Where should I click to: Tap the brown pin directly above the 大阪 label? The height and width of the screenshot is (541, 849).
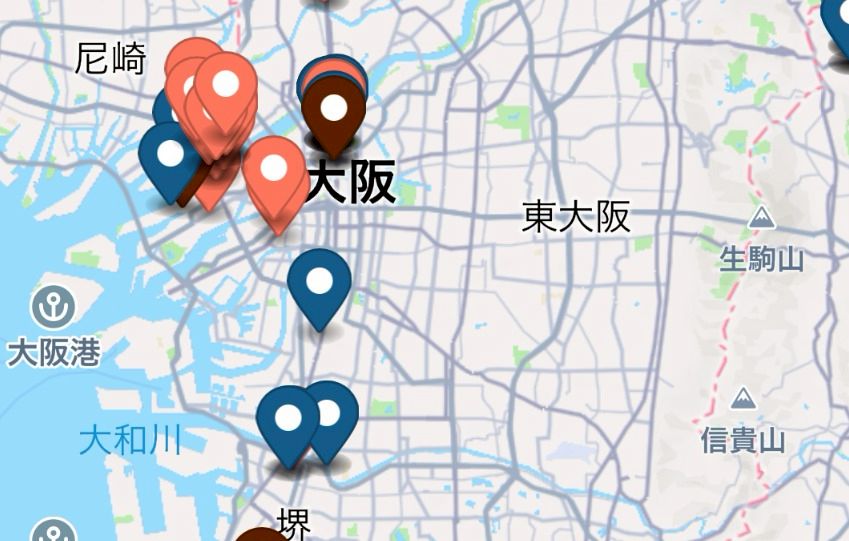click(334, 108)
